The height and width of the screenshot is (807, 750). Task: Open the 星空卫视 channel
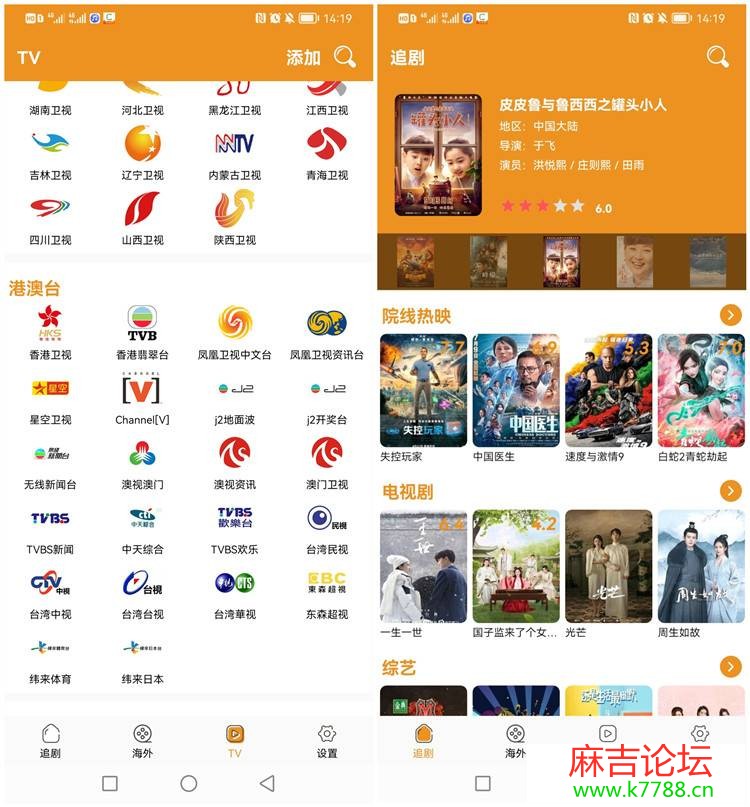point(50,398)
